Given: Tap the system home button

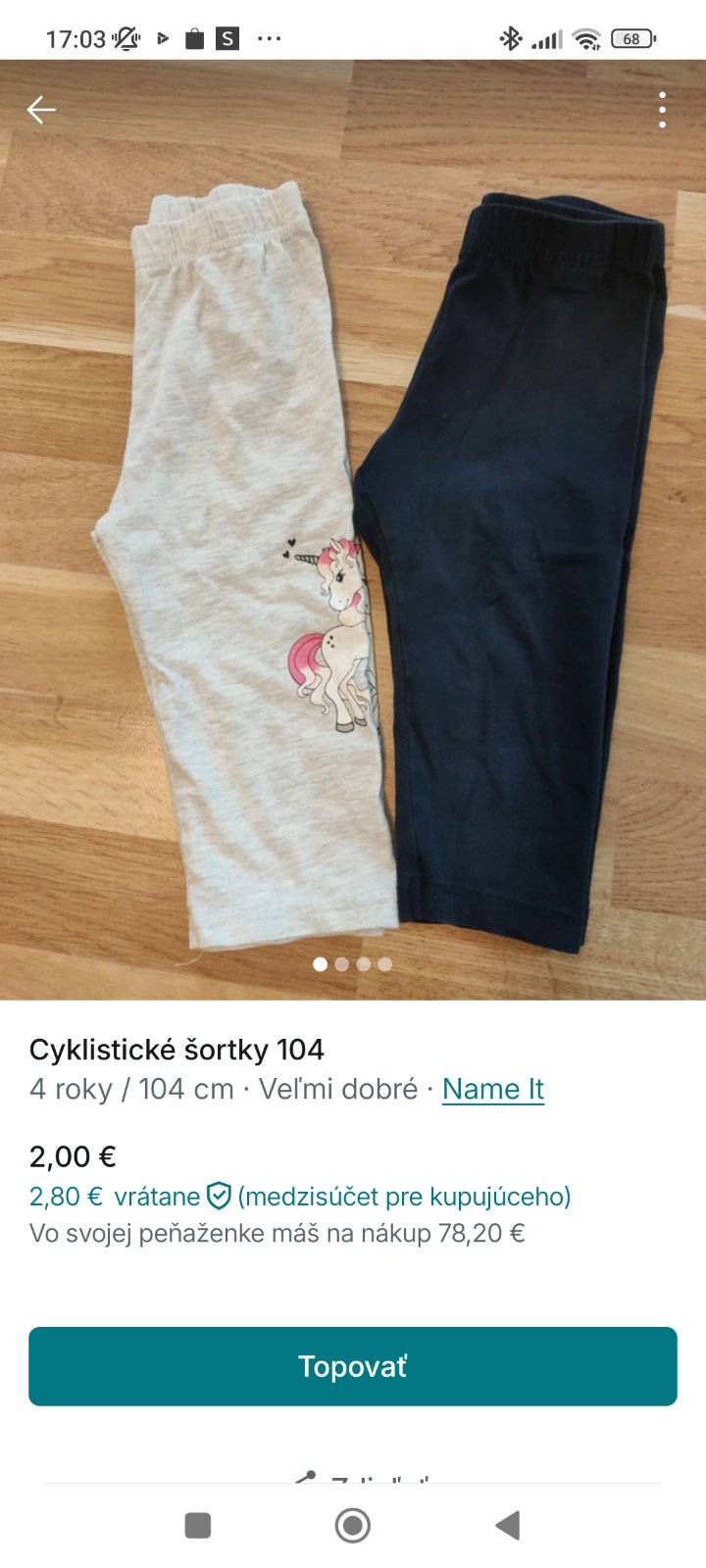Looking at the screenshot, I should pyautogui.click(x=353, y=1525).
